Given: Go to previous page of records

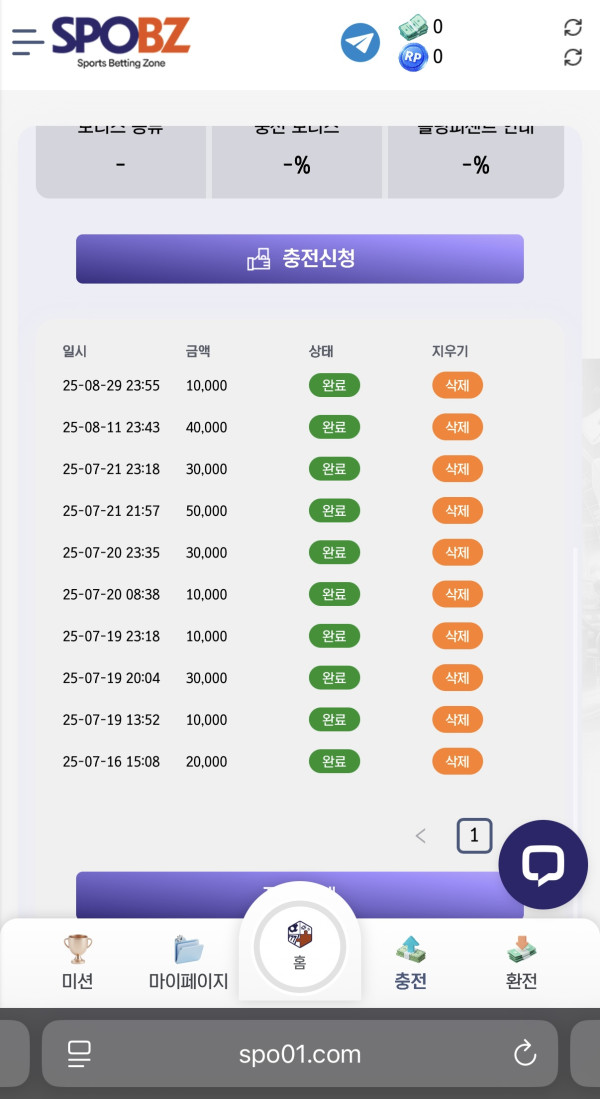Looking at the screenshot, I should coord(421,835).
